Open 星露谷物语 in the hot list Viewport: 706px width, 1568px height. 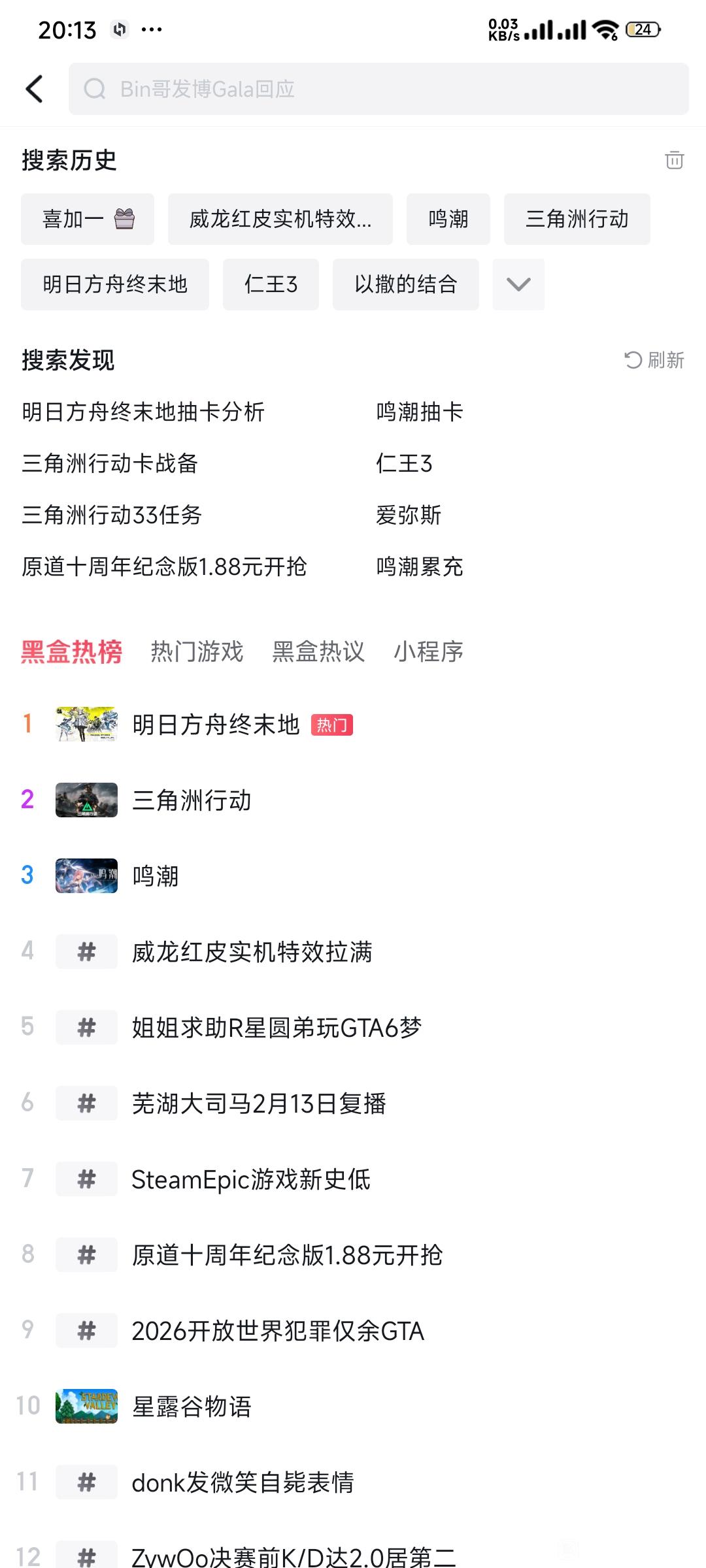192,1407
